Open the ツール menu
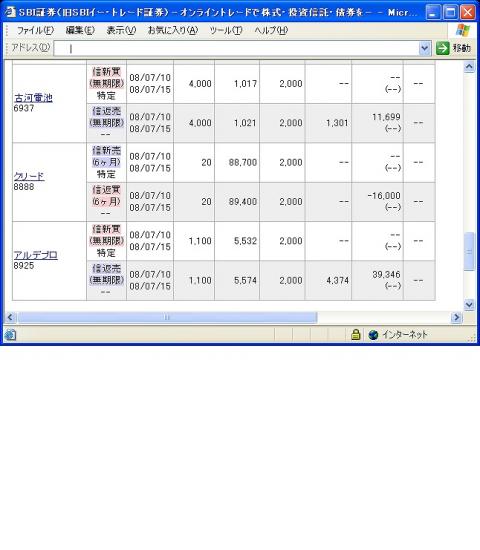Screen dimensions: 480x550 coord(226,31)
